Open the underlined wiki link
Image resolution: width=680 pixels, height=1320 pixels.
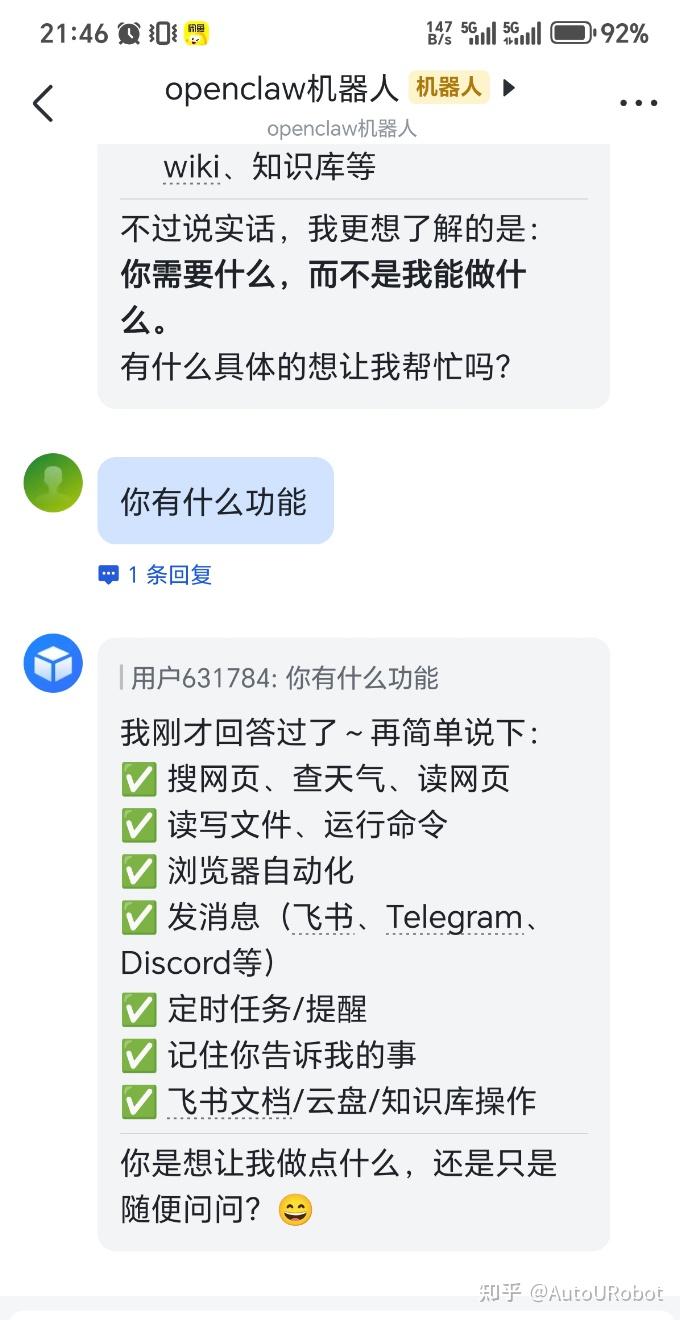tap(191, 167)
